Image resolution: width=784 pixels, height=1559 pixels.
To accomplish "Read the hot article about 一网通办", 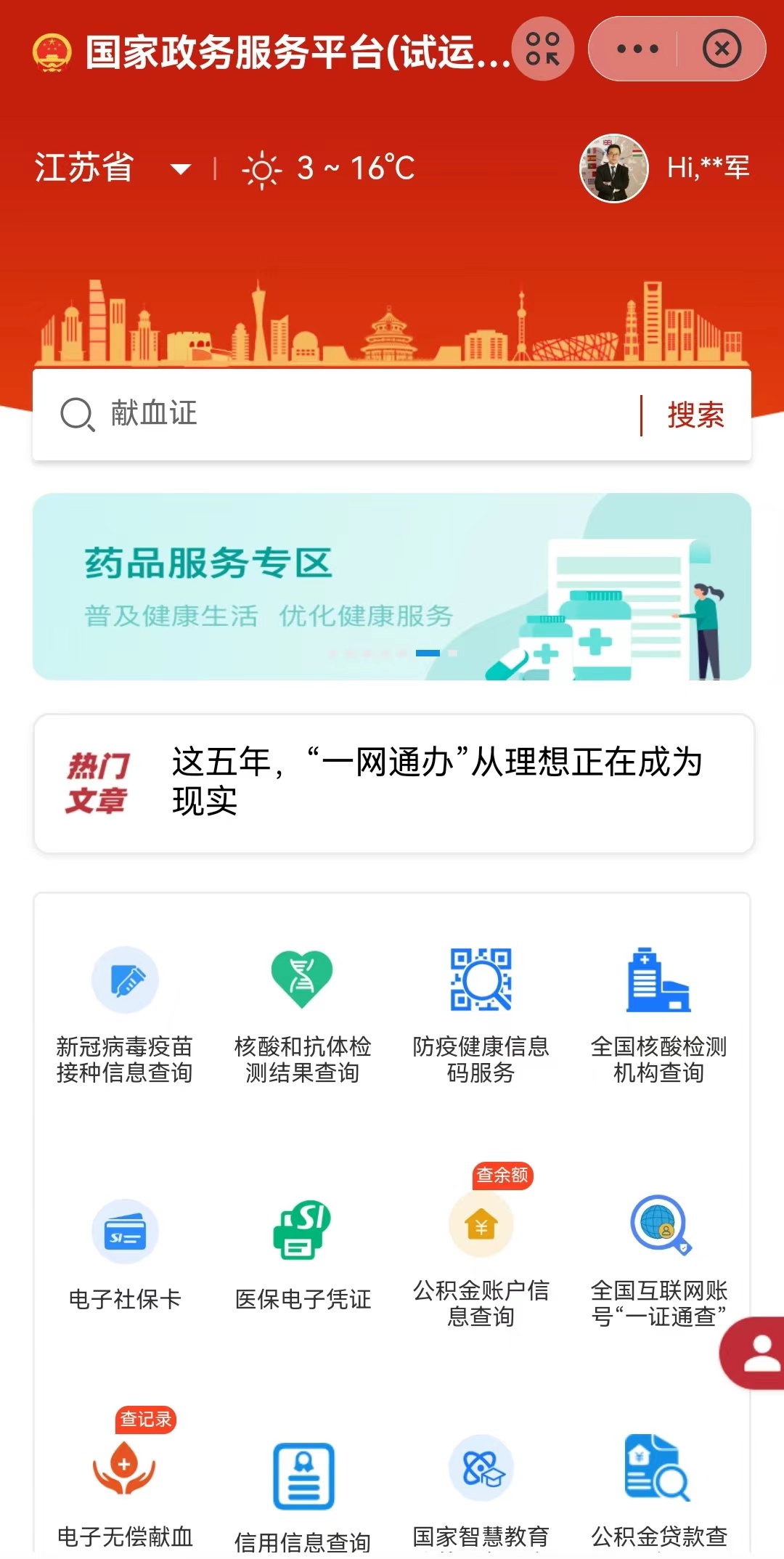I will [436, 782].
